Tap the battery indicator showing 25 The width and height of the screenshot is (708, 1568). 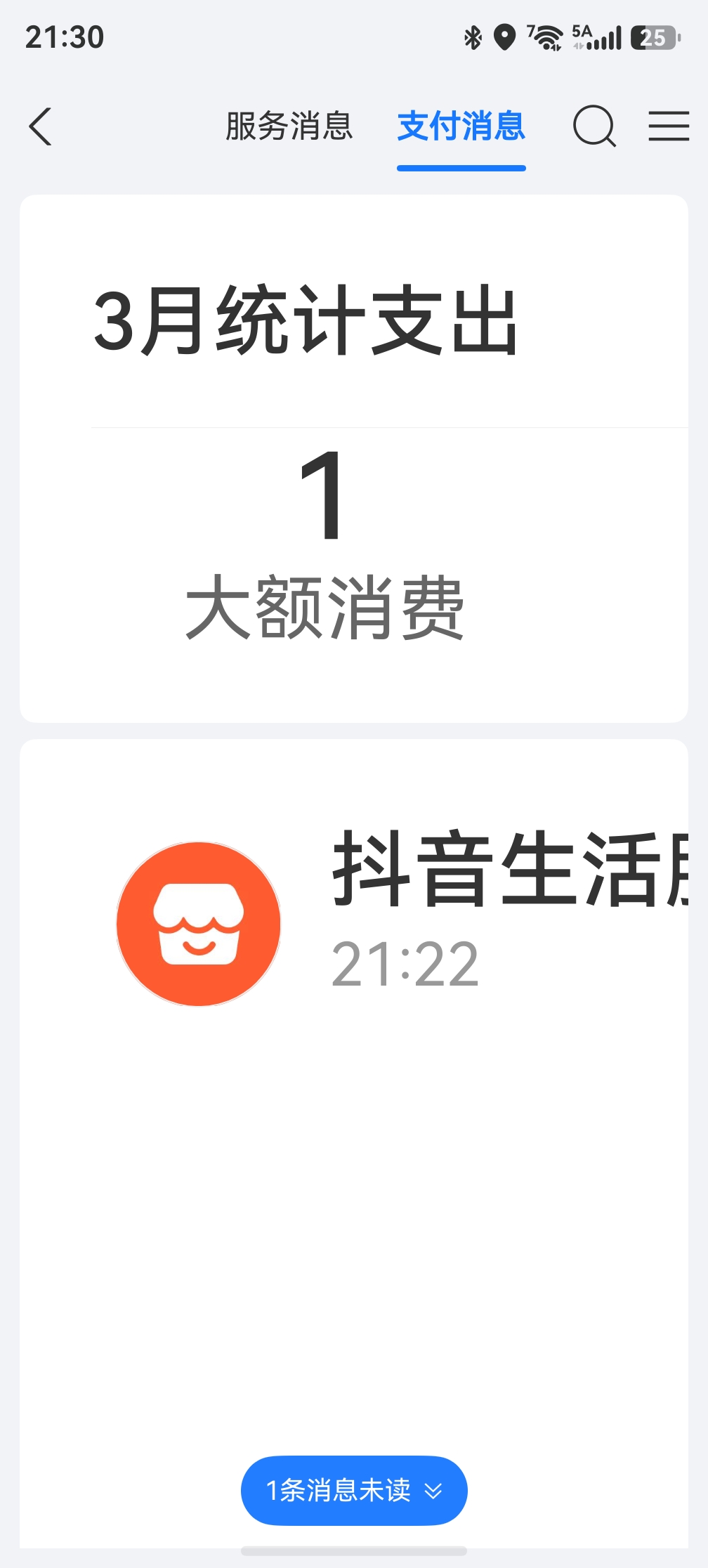tap(655, 37)
